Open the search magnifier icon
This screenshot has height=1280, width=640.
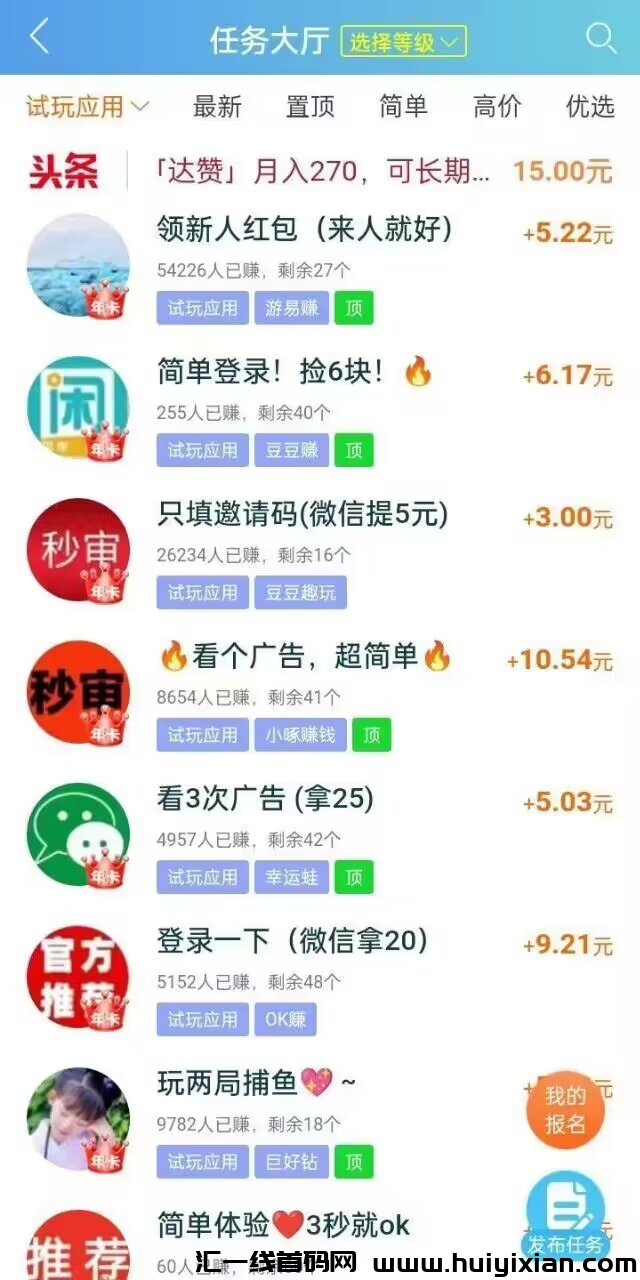tap(600, 38)
